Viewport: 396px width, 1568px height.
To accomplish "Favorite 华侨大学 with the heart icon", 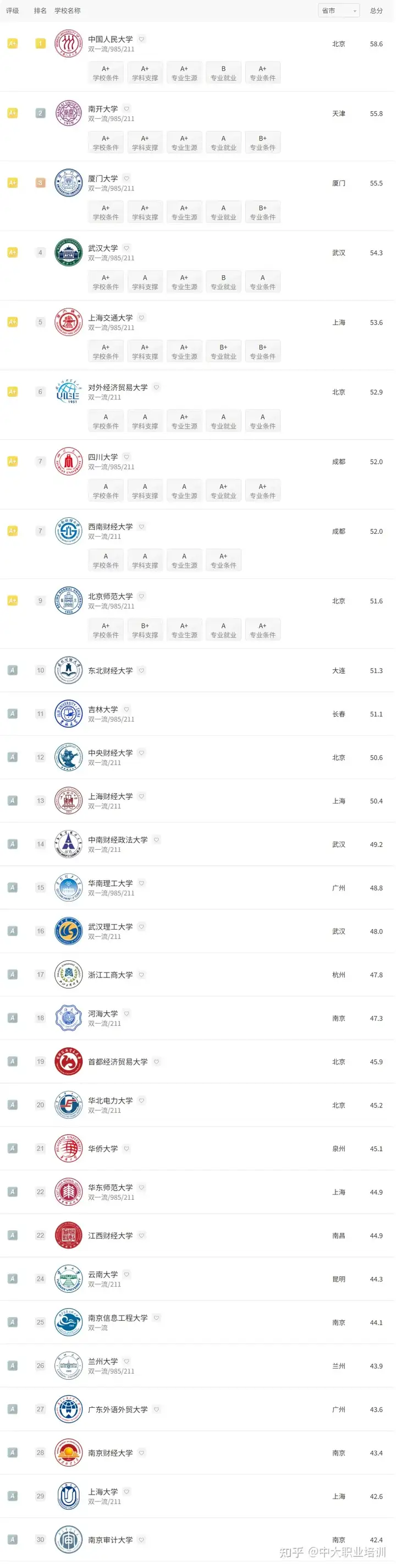I will (127, 1149).
